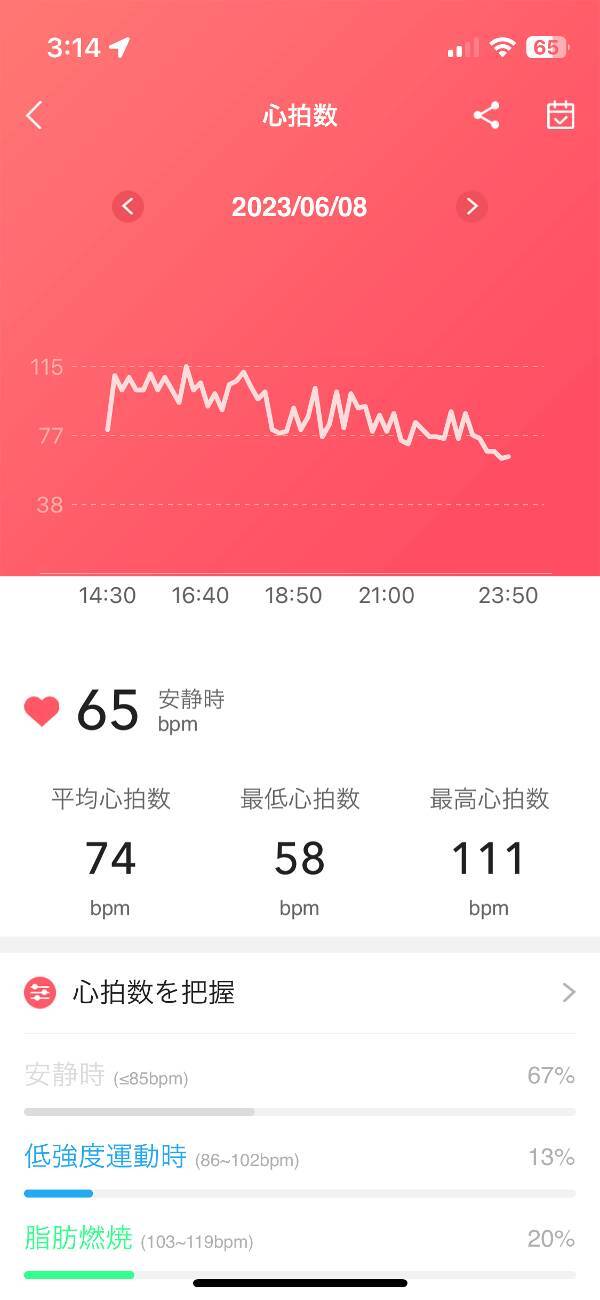600x1300 pixels.
Task: Open the calendar date picker
Action: (x=561, y=116)
